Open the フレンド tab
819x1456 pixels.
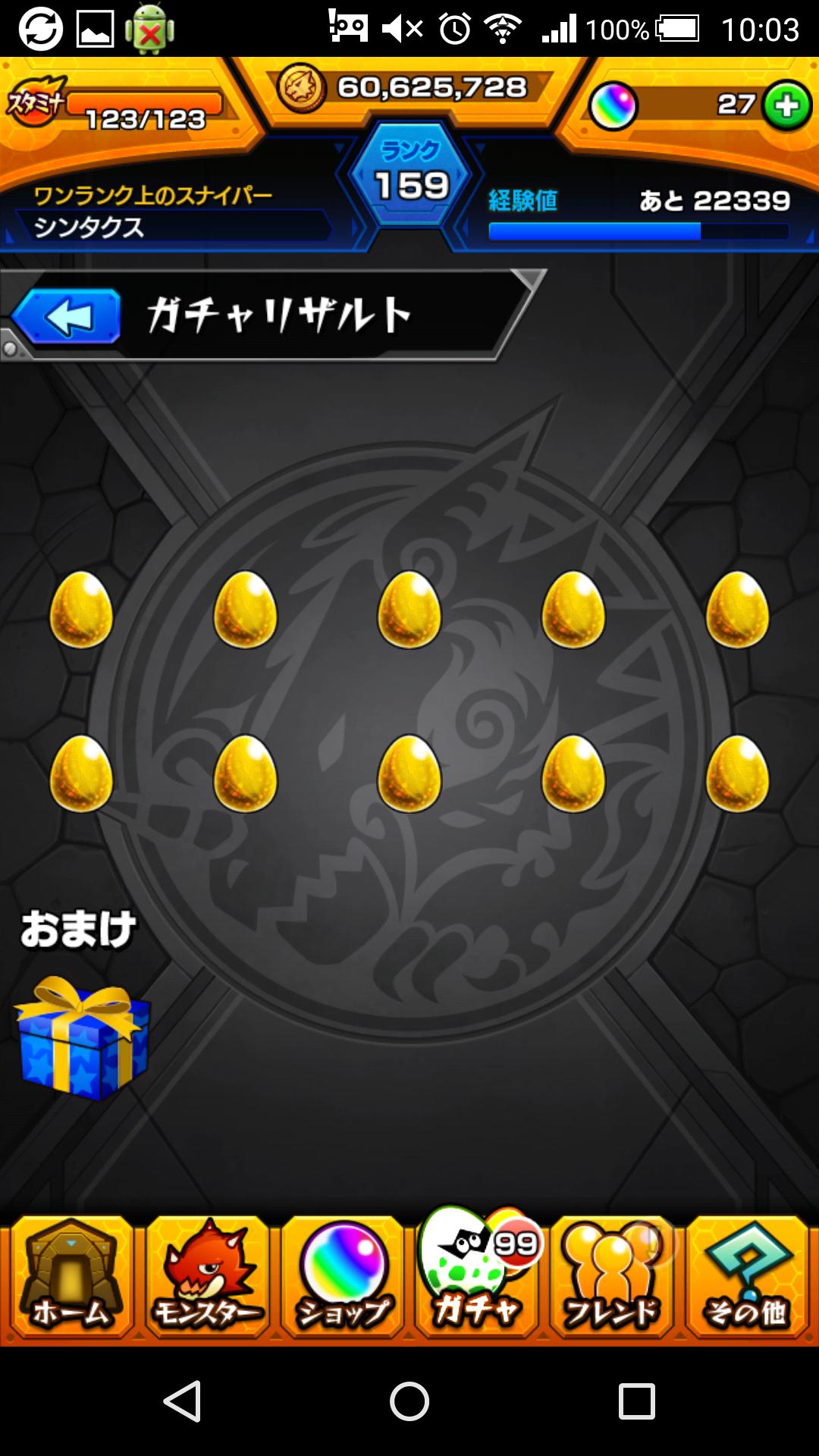coord(613,1278)
